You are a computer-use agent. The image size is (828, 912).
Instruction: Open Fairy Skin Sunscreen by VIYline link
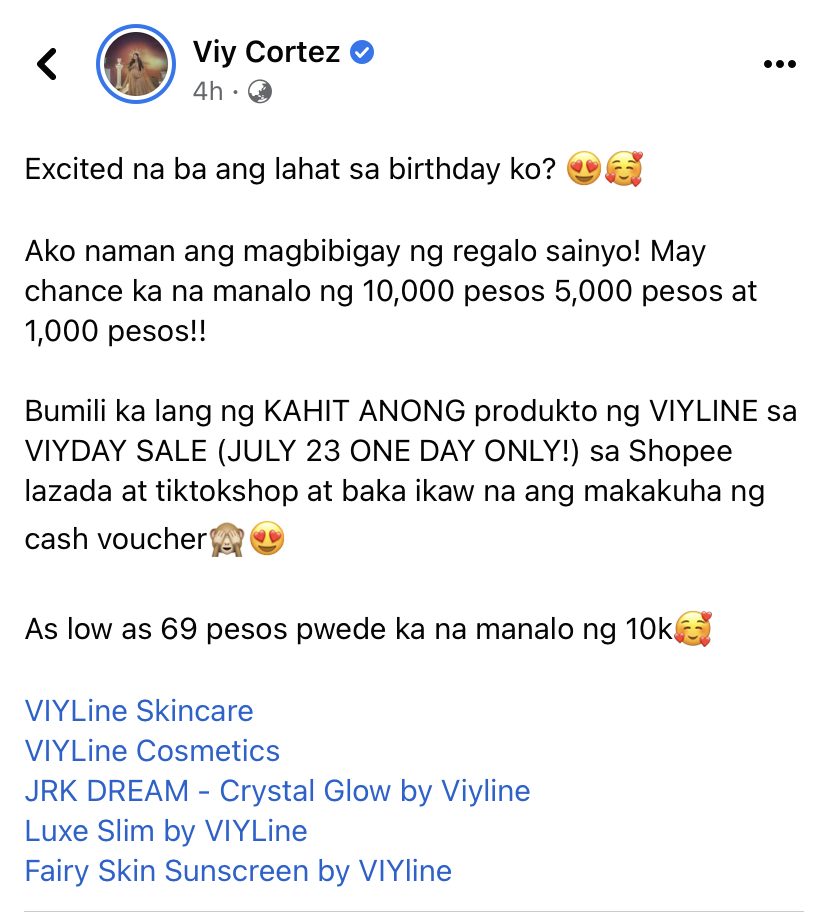point(238,871)
